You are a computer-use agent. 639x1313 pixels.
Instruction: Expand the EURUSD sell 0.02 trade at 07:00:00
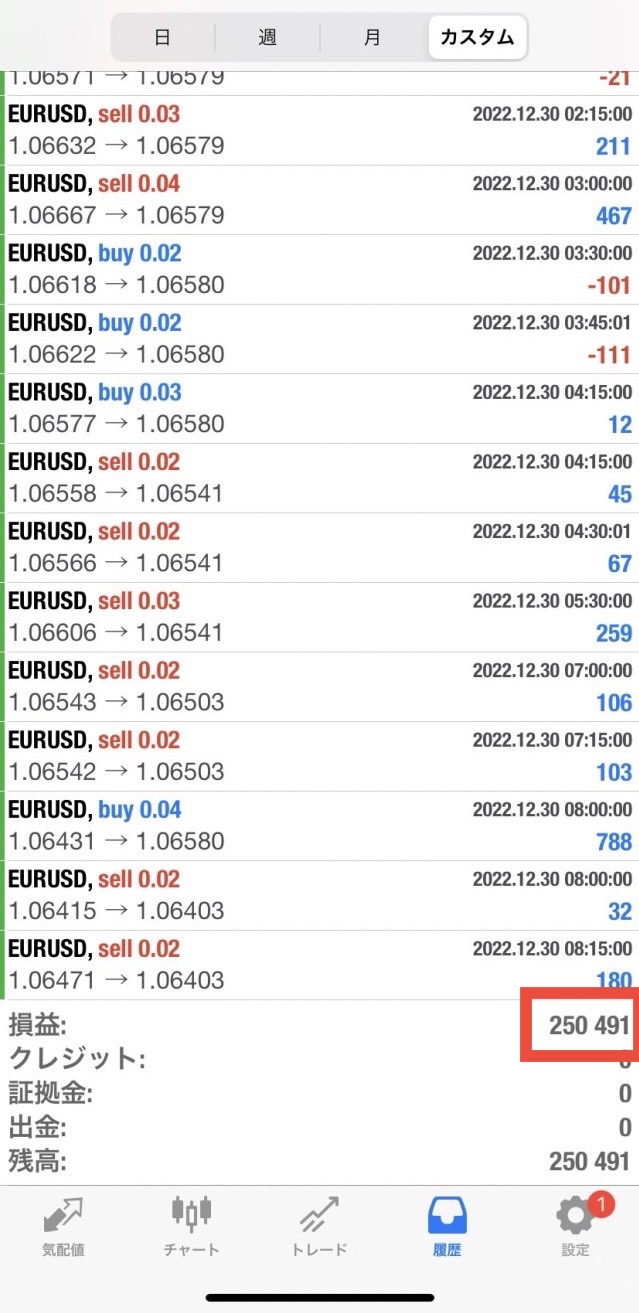pos(320,687)
